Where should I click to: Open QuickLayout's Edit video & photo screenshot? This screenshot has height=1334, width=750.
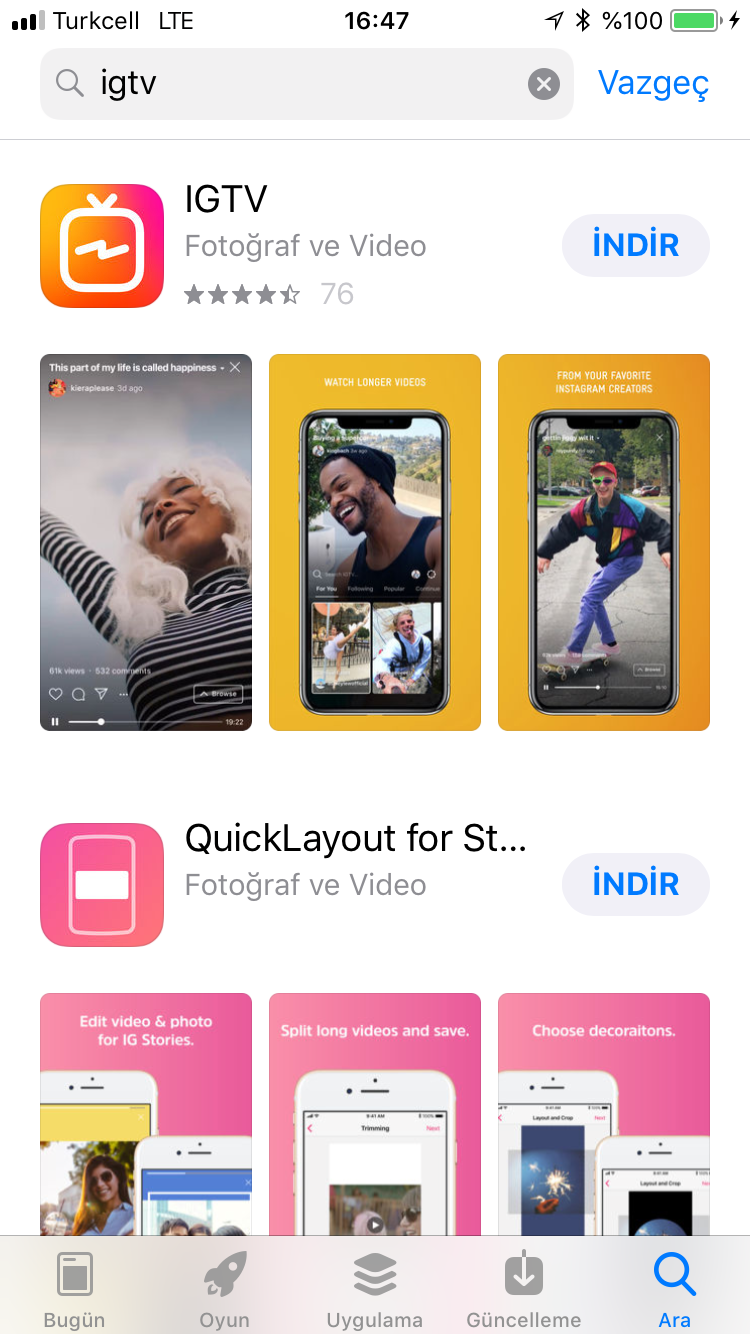[x=146, y=1110]
